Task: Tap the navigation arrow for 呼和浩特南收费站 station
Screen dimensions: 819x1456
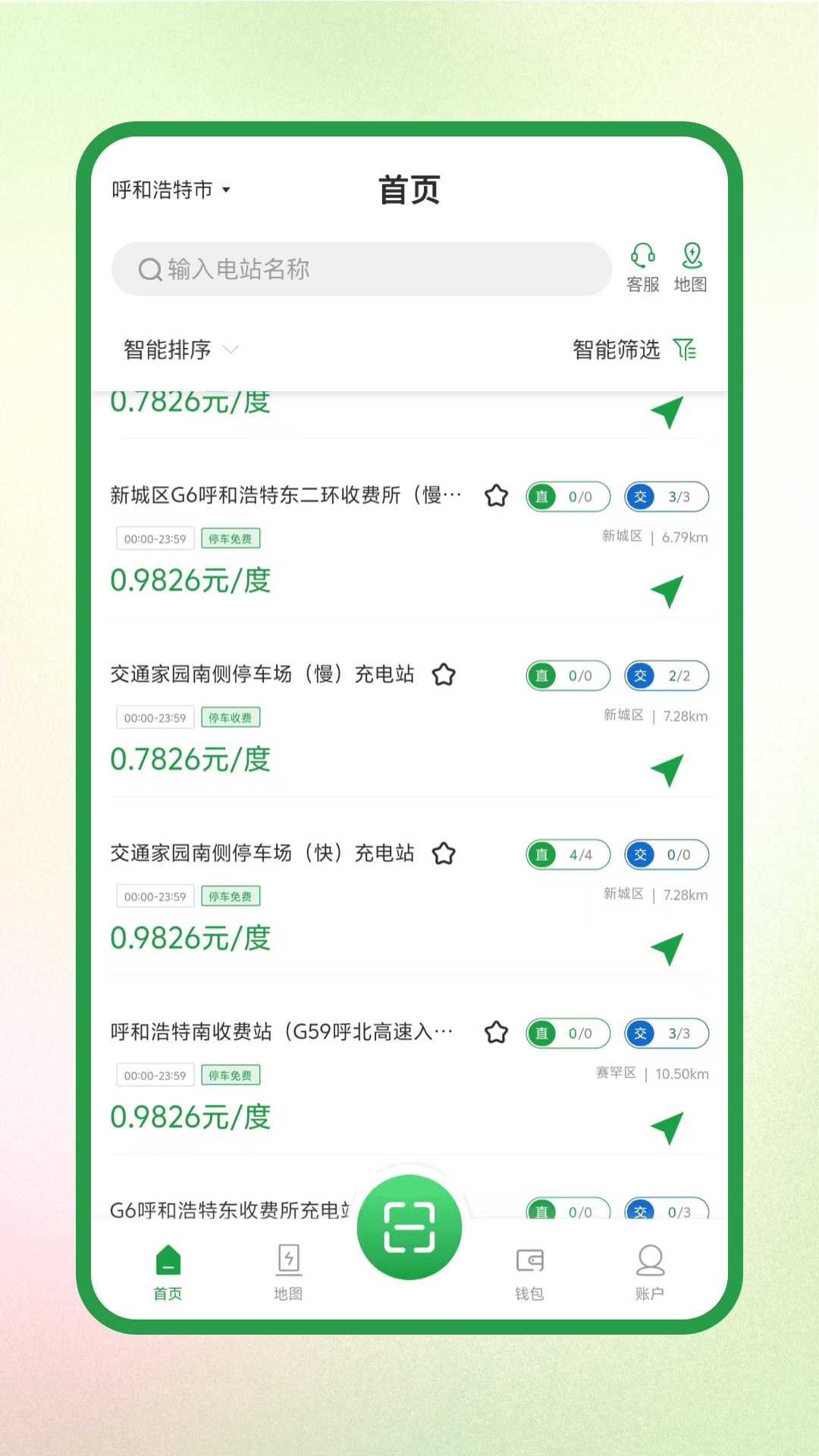Action: click(x=668, y=1128)
